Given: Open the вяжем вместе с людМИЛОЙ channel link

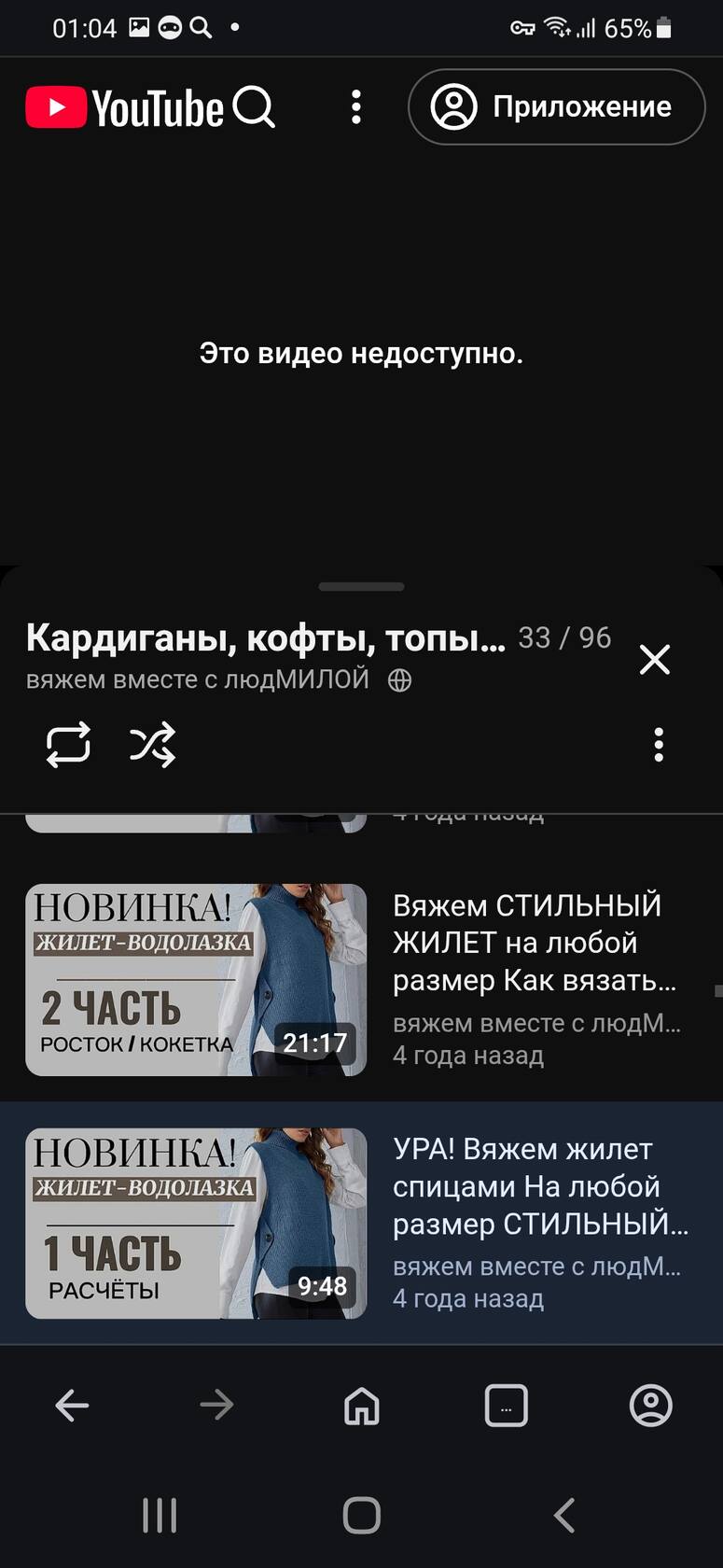Looking at the screenshot, I should click(x=198, y=679).
